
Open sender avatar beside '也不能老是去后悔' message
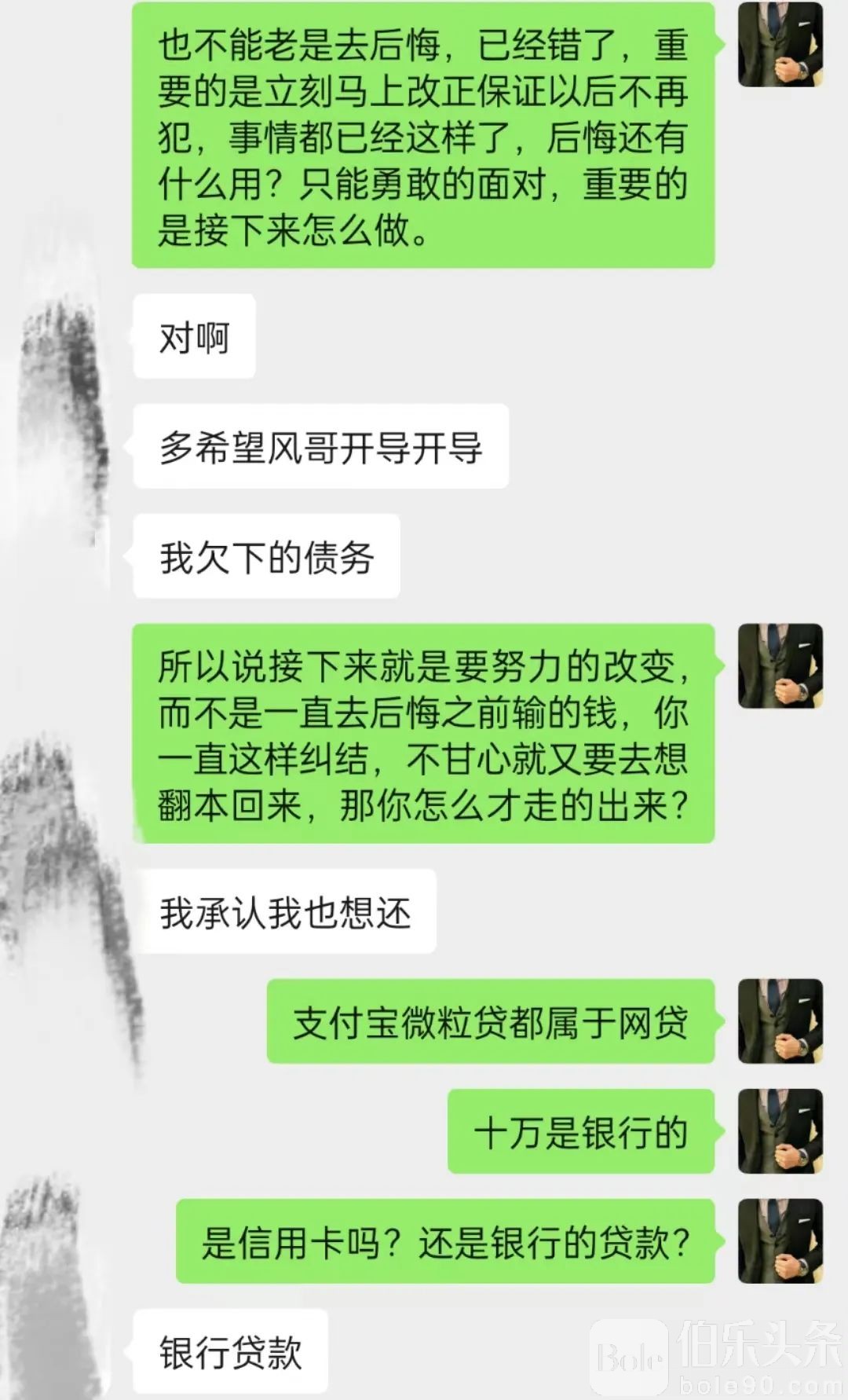click(780, 44)
